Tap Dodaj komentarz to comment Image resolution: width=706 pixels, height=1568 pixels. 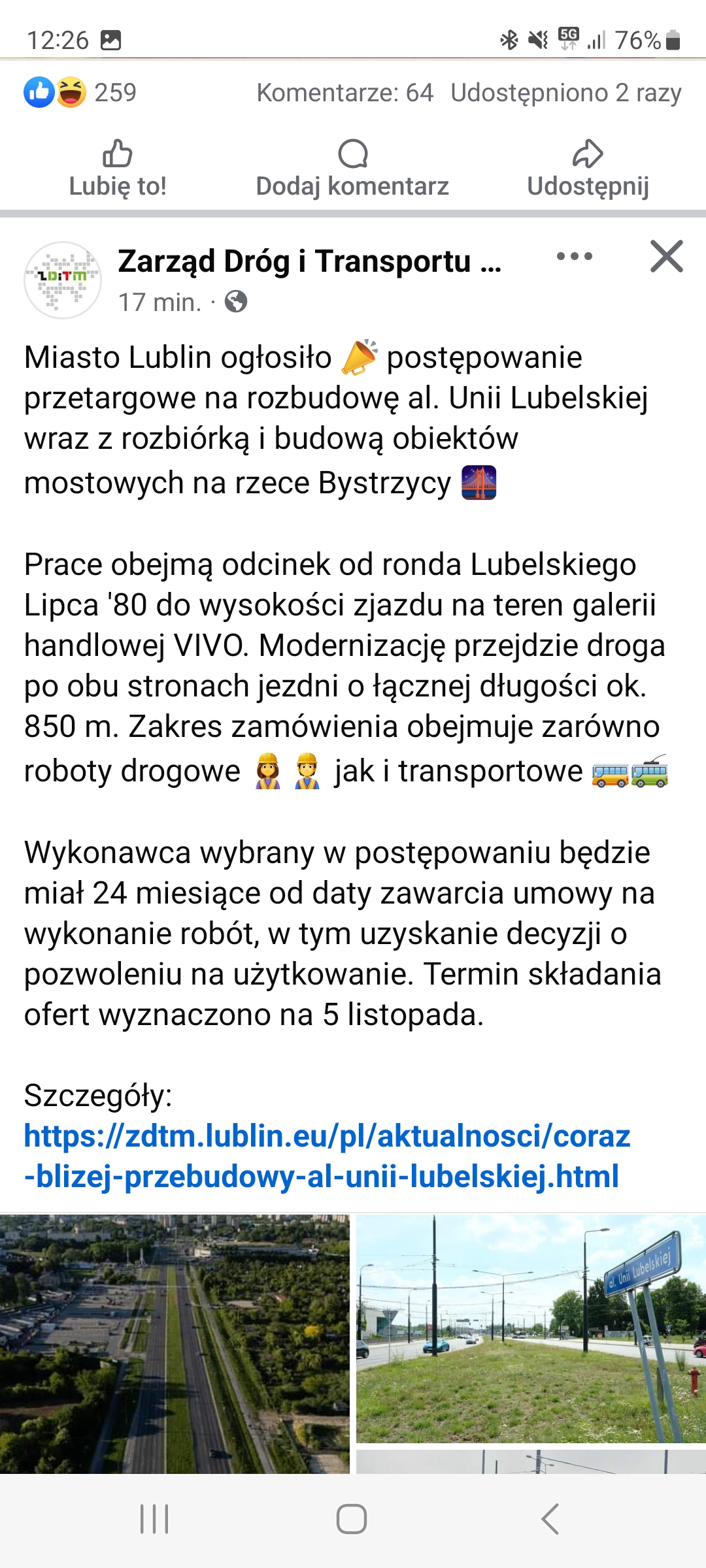coord(352,169)
